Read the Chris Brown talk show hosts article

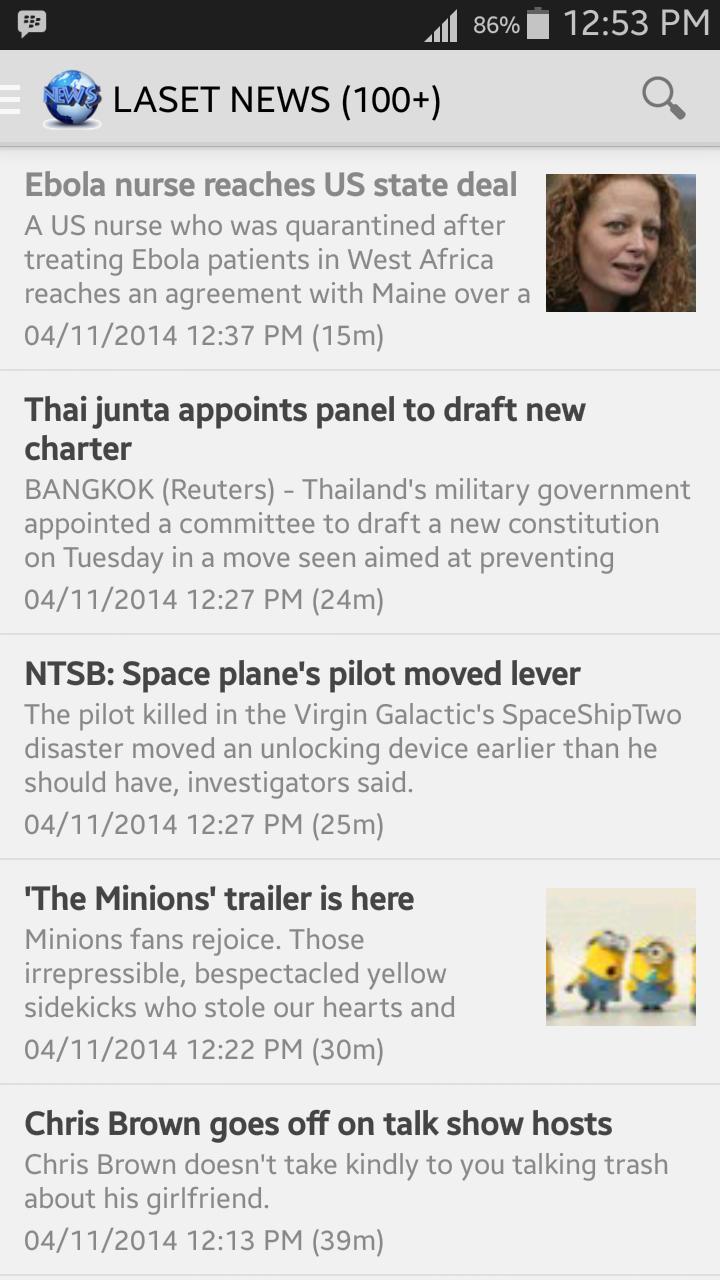coord(318,1124)
